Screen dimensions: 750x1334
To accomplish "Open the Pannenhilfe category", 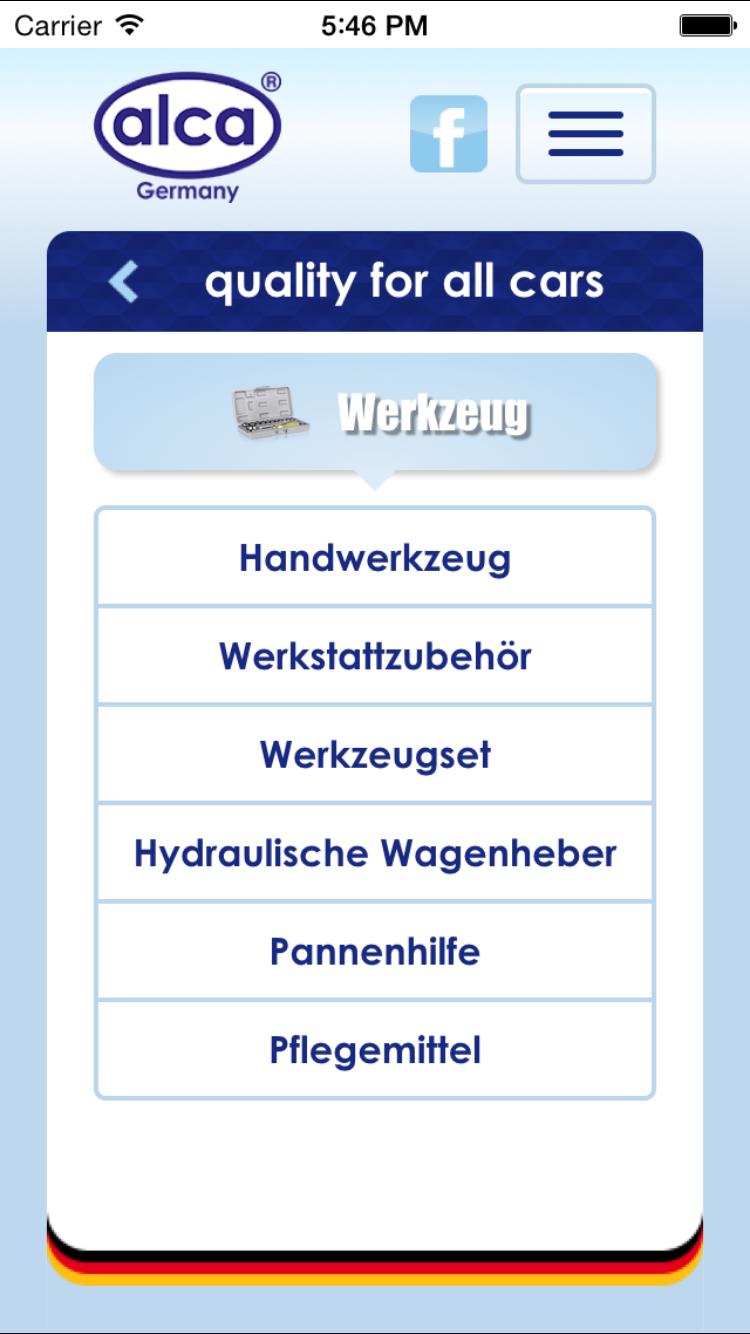I will (x=375, y=951).
